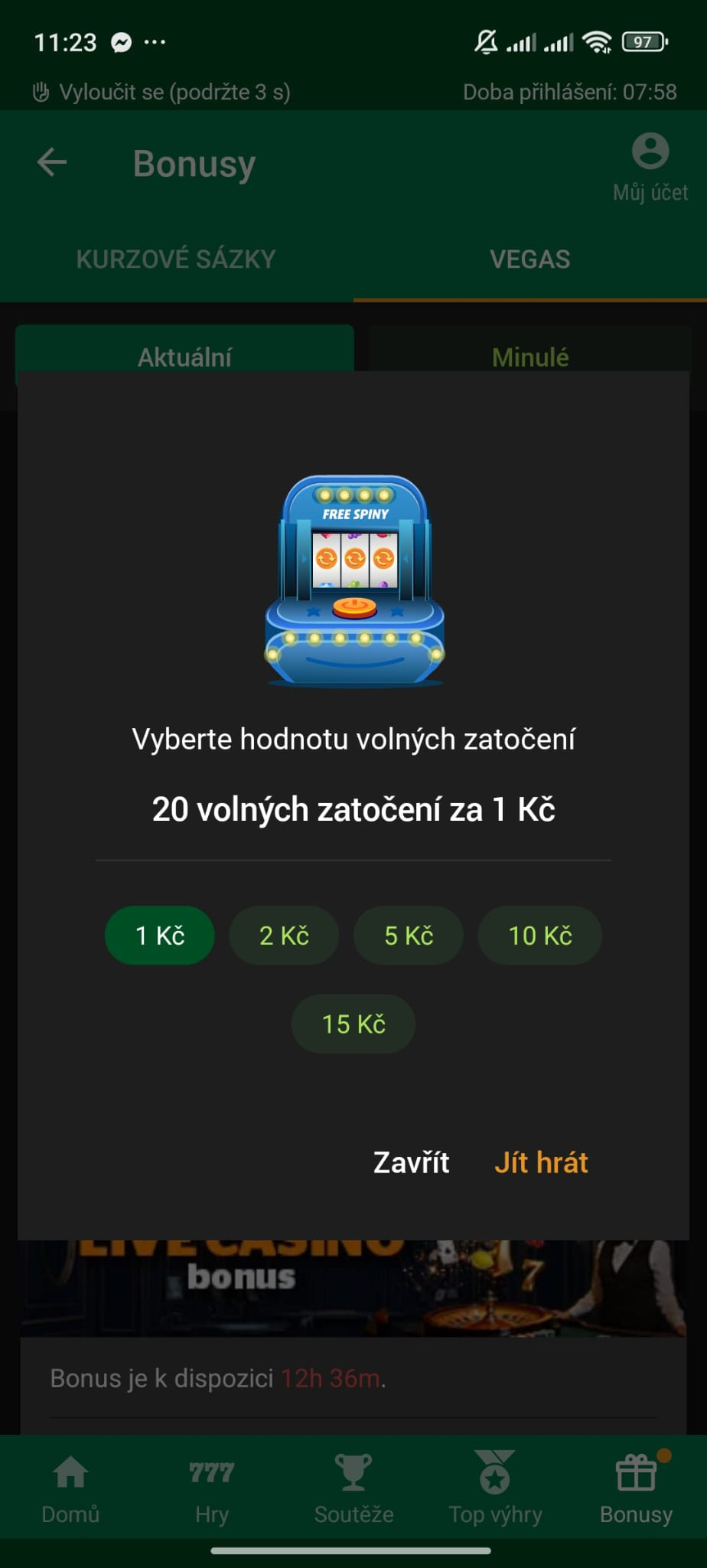Tap Vyloučit se in the top bar
707x1568 pixels.
tap(165, 92)
